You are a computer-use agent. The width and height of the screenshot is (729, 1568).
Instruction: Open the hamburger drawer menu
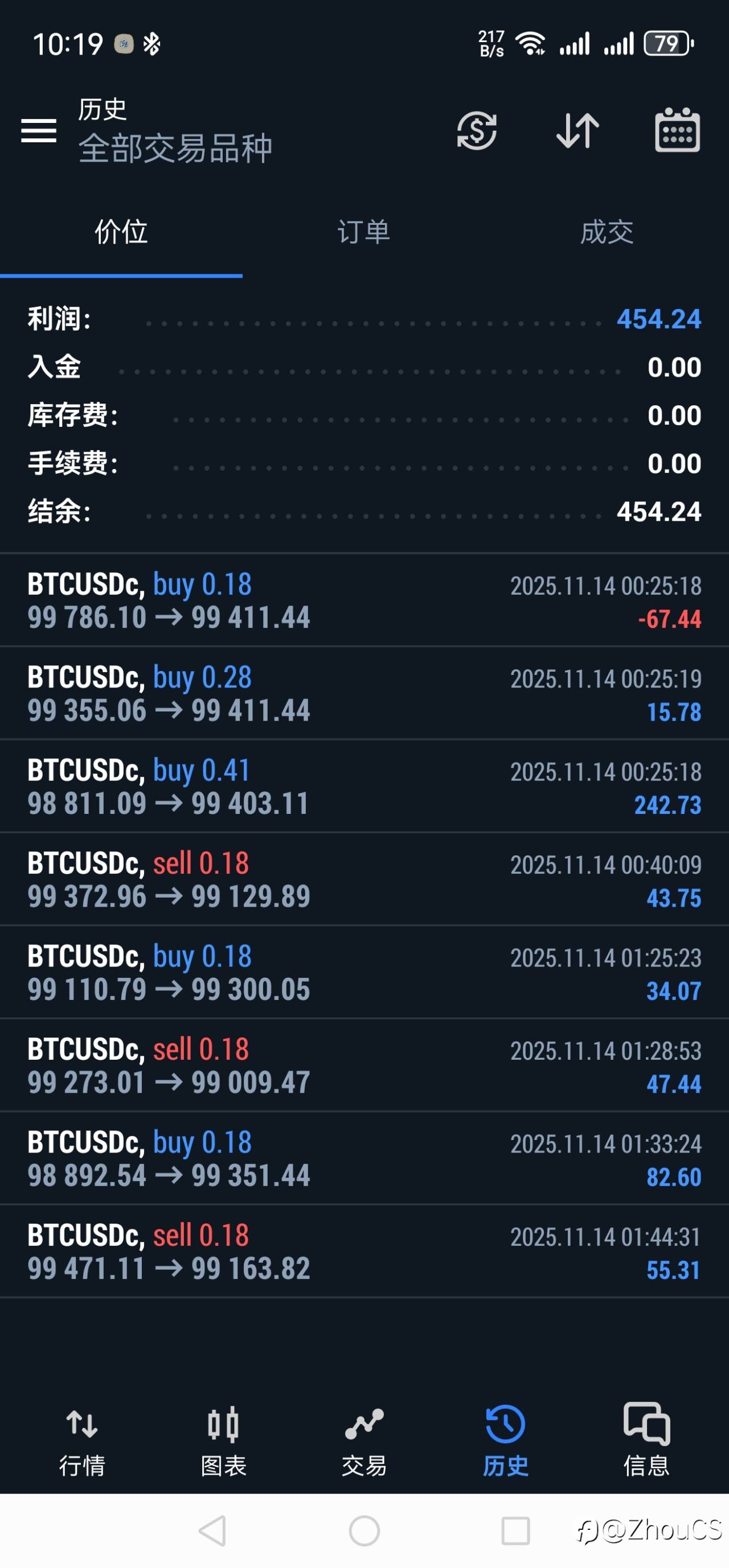pos(39,131)
